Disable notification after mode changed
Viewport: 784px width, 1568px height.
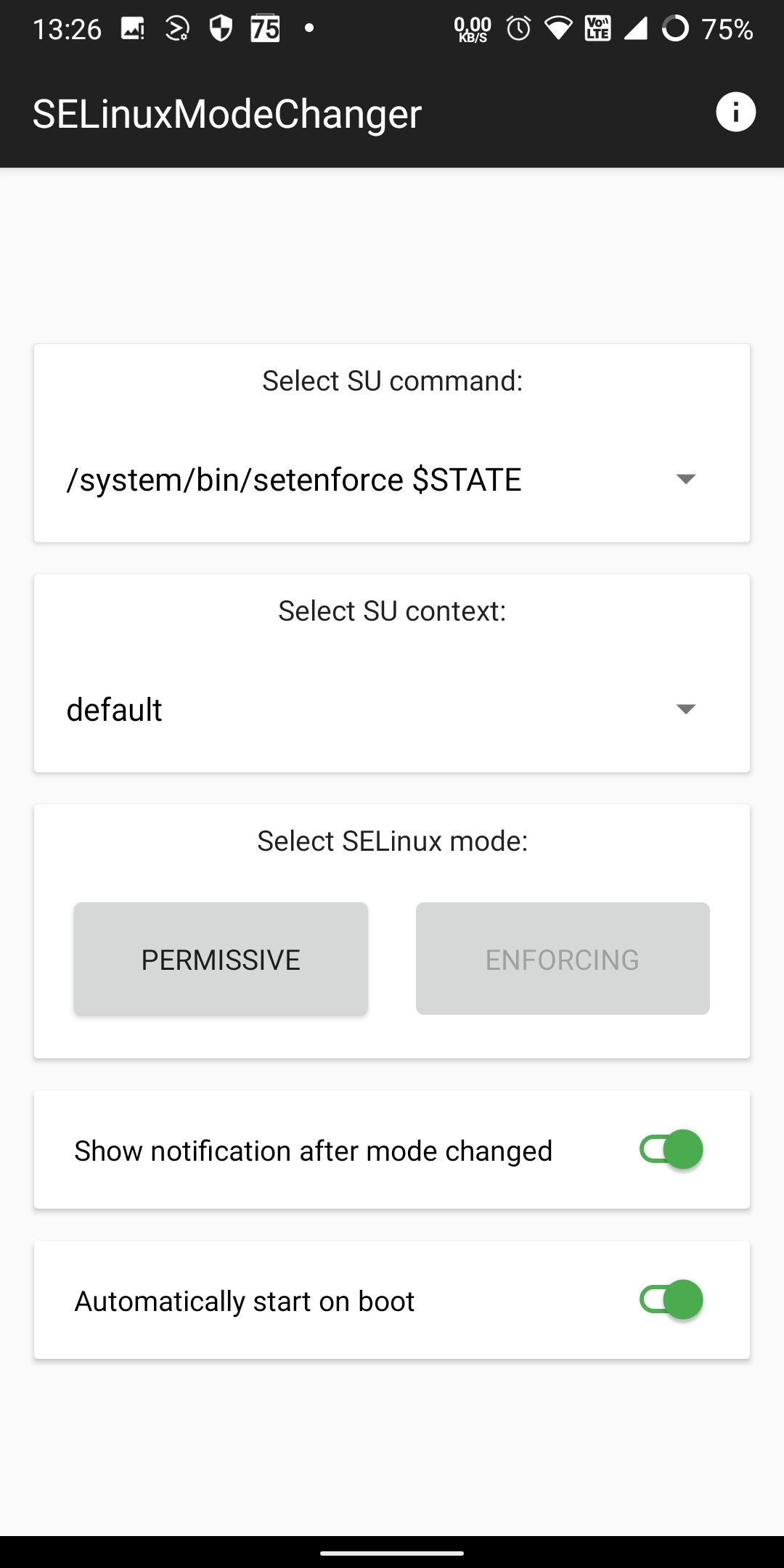pos(671,1150)
